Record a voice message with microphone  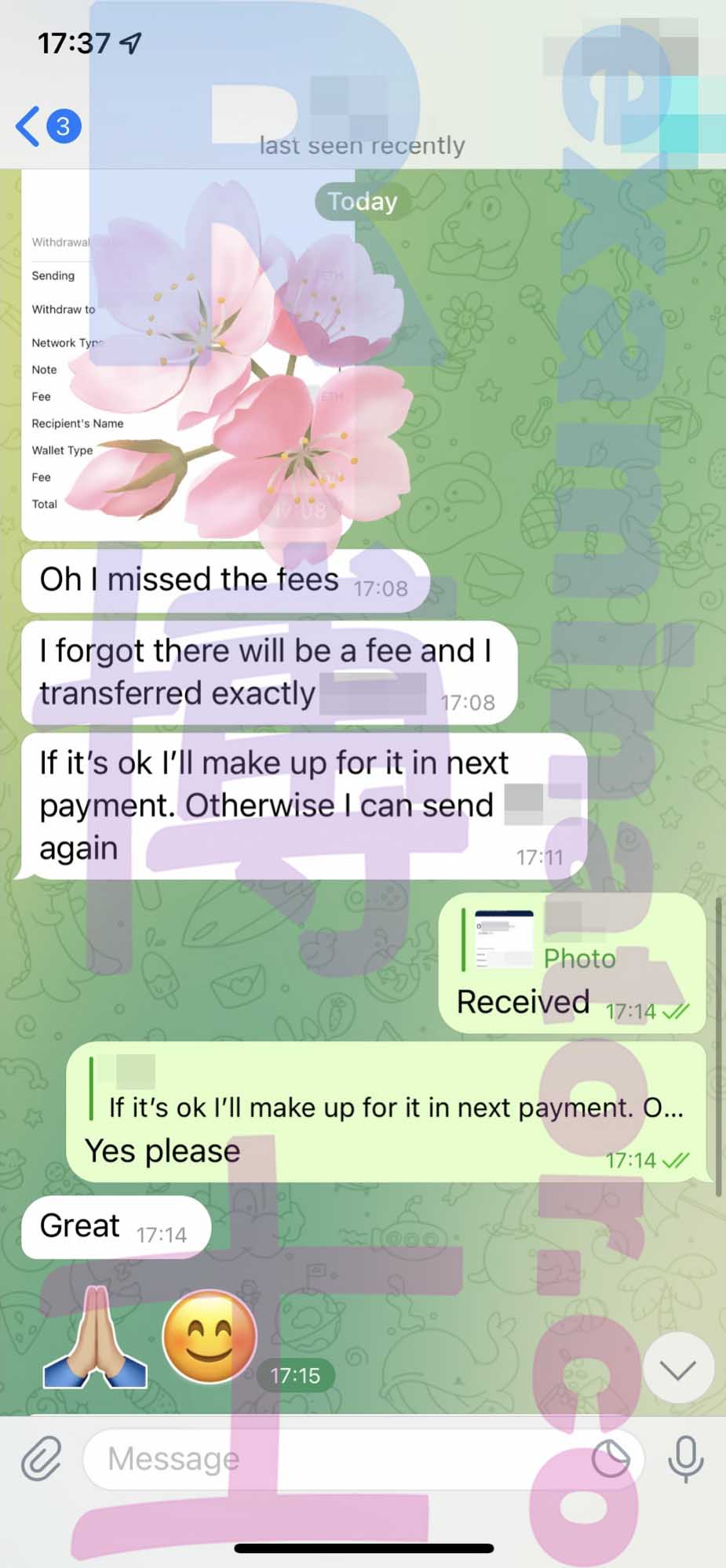pyautogui.click(x=685, y=1459)
